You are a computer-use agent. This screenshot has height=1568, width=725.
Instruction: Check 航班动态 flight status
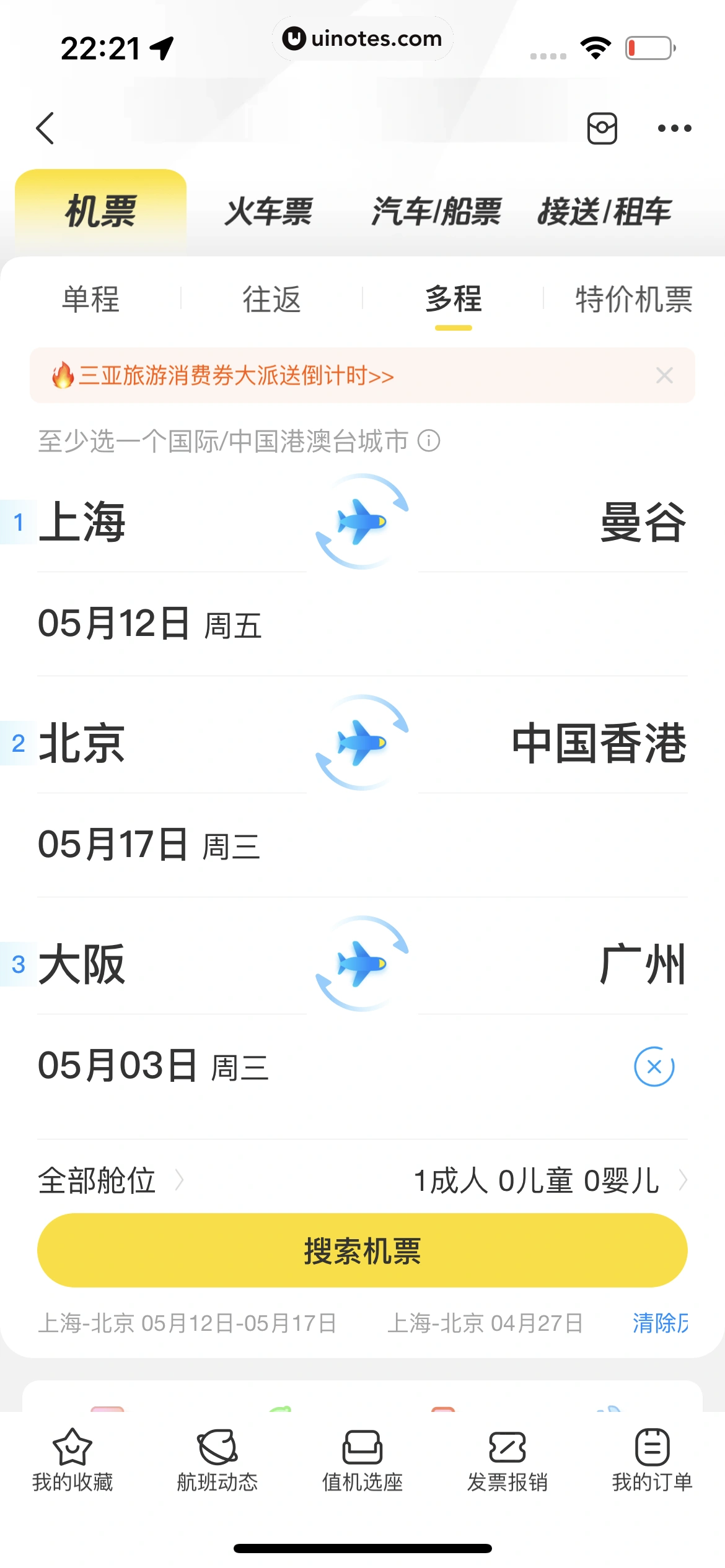tap(217, 1460)
